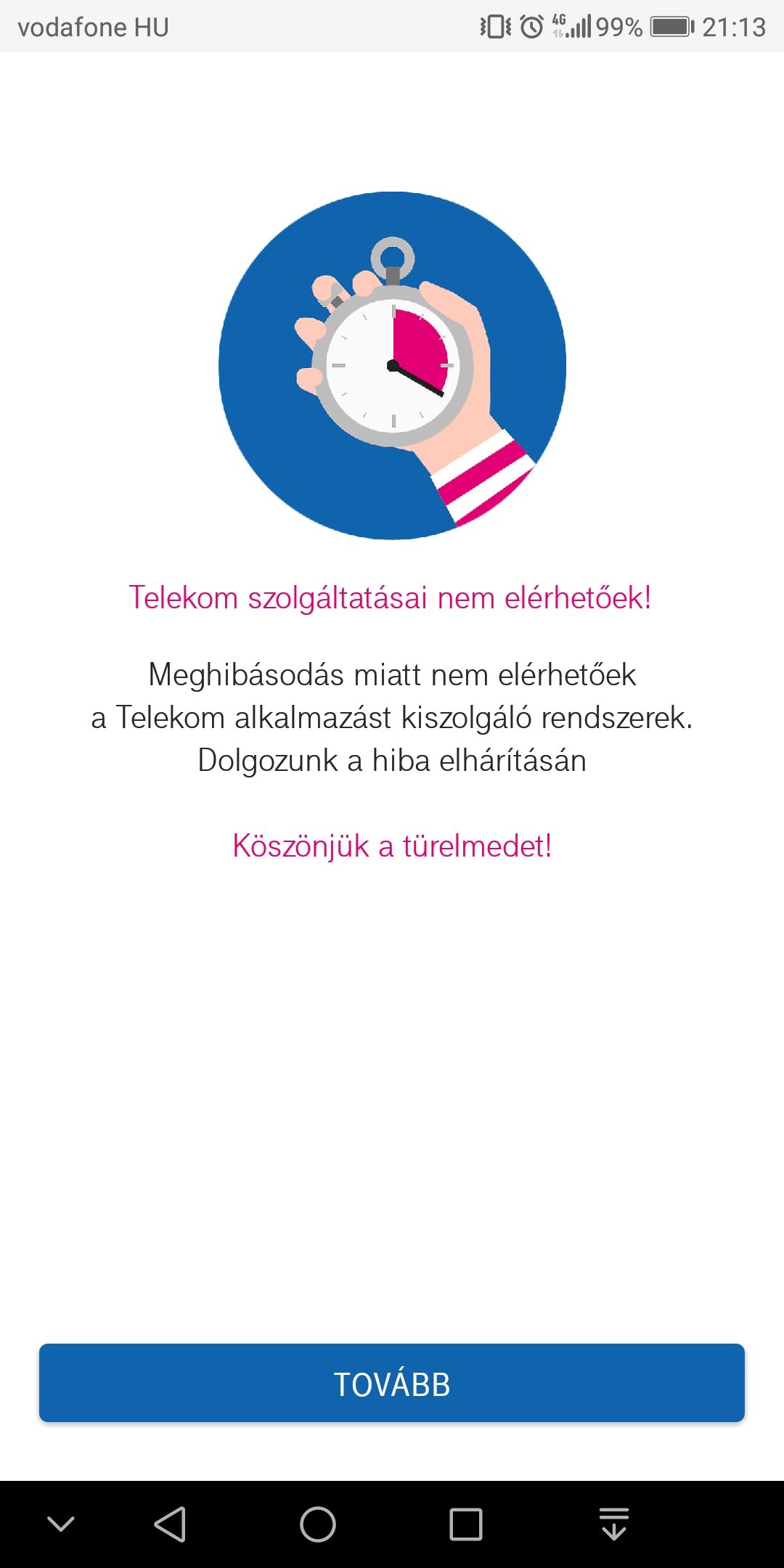Tap the TOVÁBB button
Viewport: 784px width, 1568px height.
click(392, 1383)
